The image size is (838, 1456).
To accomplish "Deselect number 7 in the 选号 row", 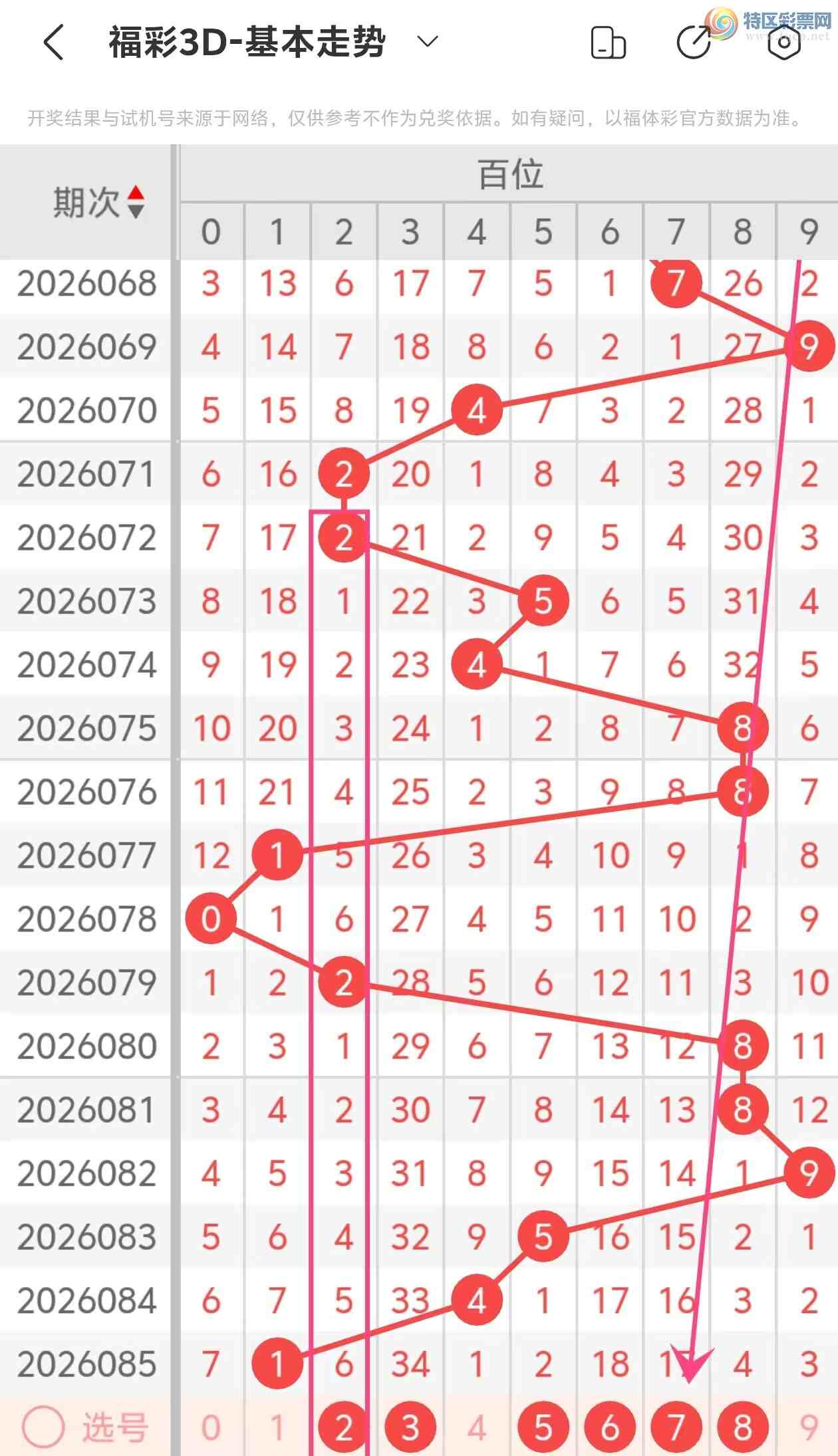I will click(x=676, y=1427).
